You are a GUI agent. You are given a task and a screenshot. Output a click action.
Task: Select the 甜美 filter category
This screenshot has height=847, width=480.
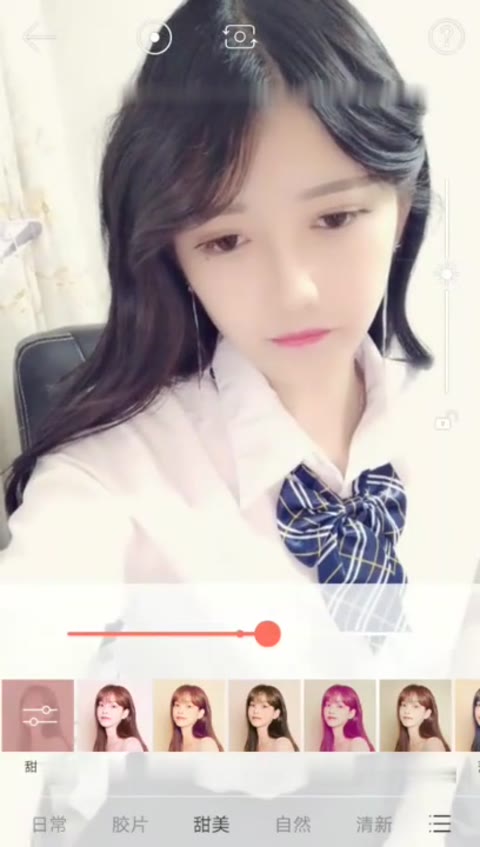point(212,825)
